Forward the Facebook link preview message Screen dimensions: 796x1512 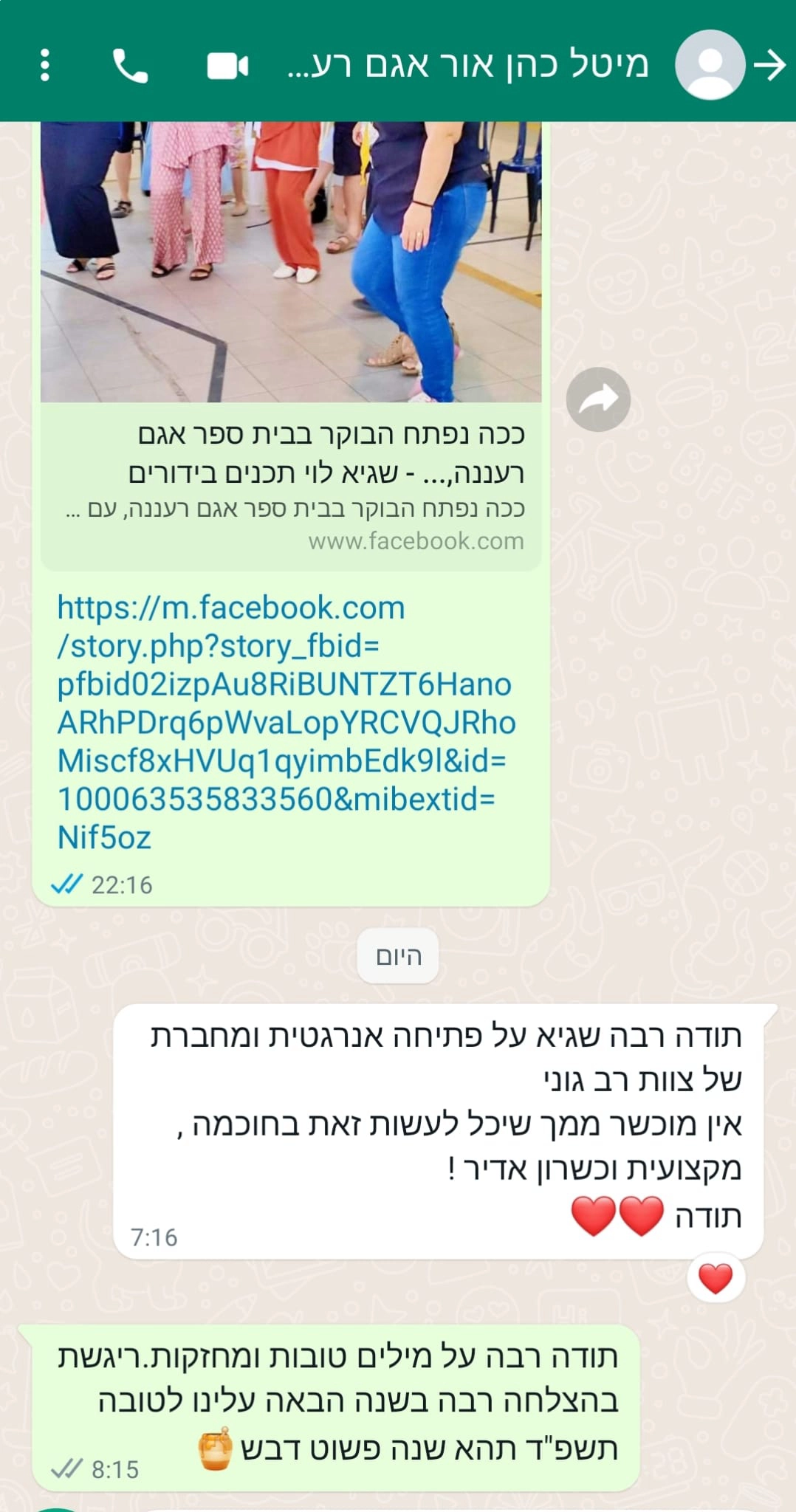coord(598,399)
